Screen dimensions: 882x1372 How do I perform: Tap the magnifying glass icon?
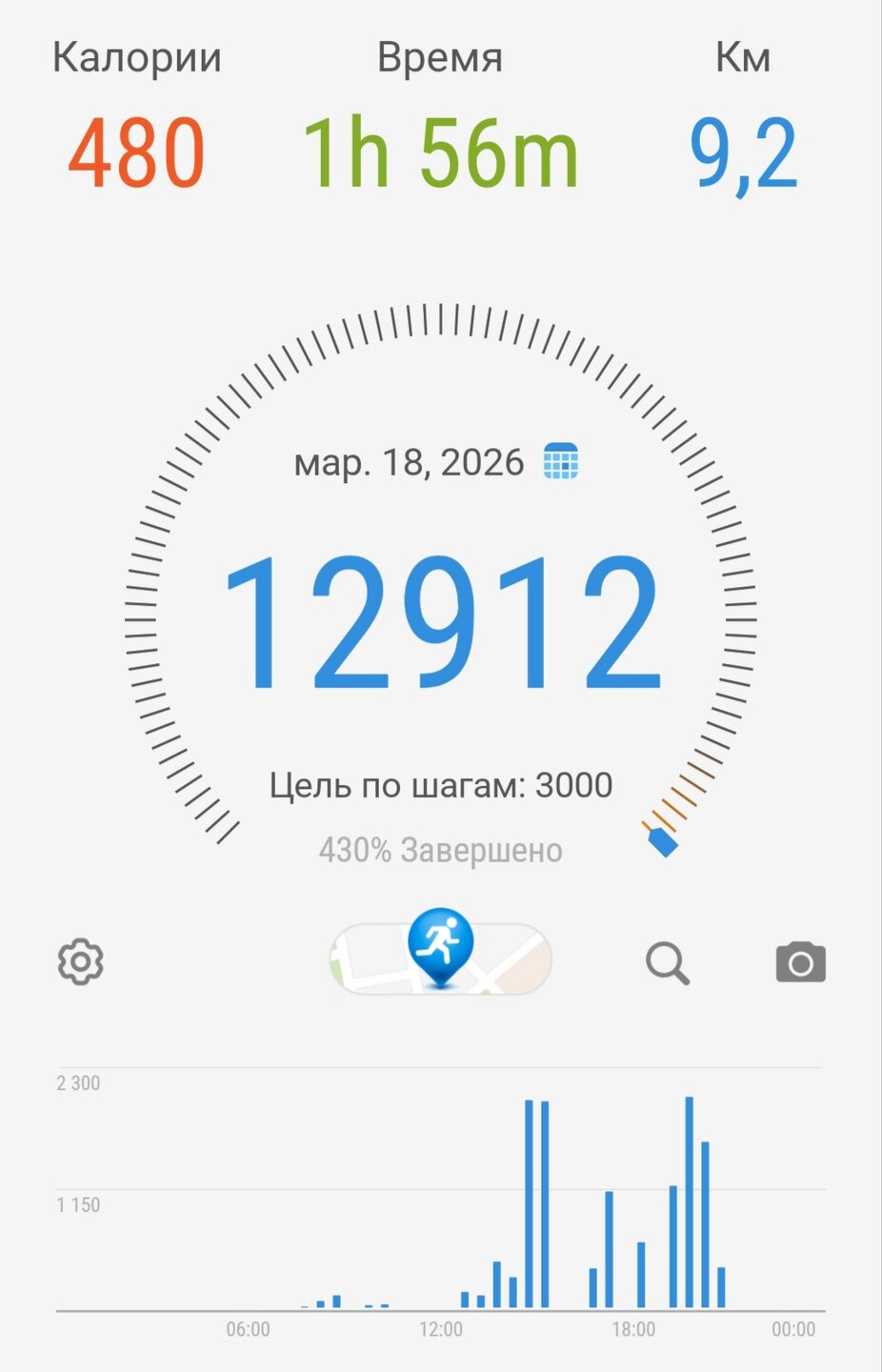point(667,962)
